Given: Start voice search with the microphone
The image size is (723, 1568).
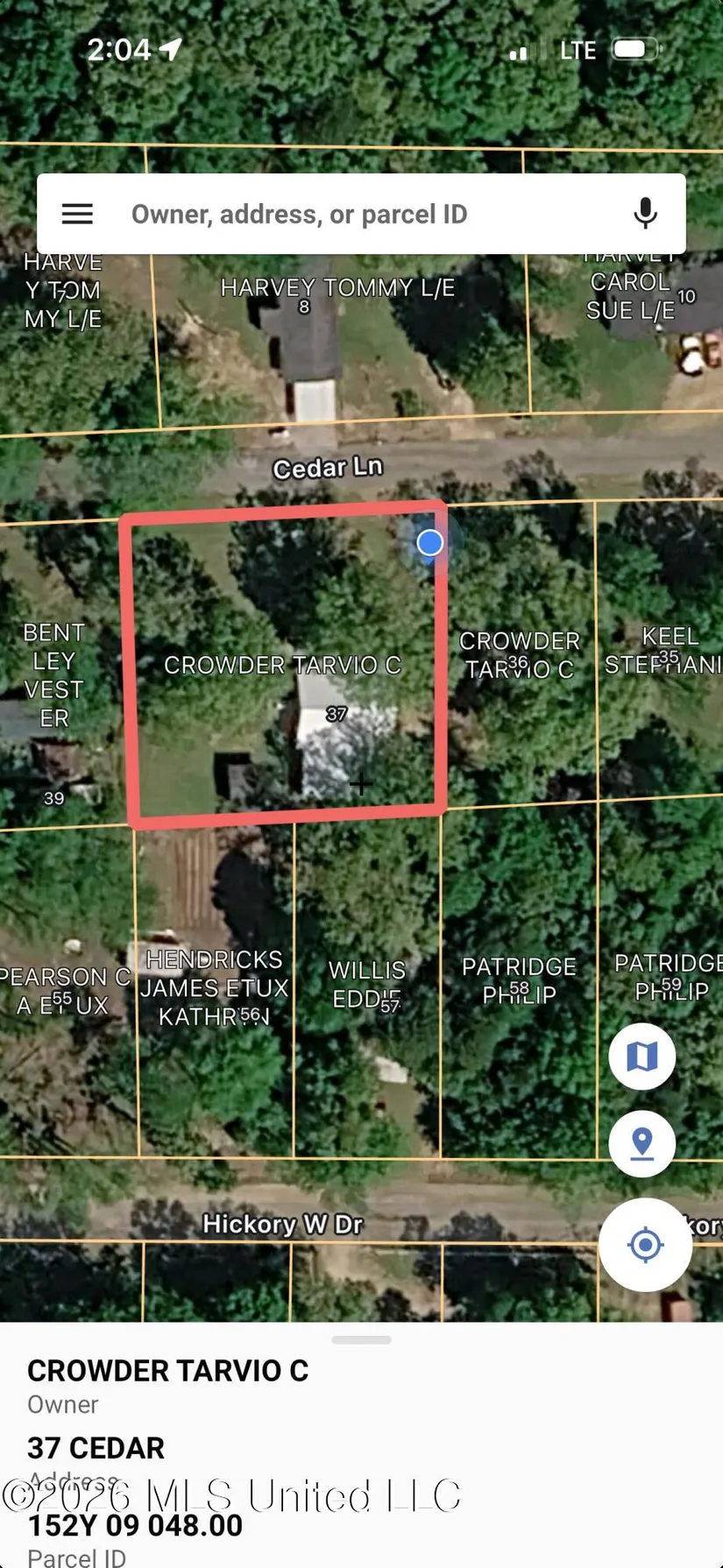Looking at the screenshot, I should [646, 213].
